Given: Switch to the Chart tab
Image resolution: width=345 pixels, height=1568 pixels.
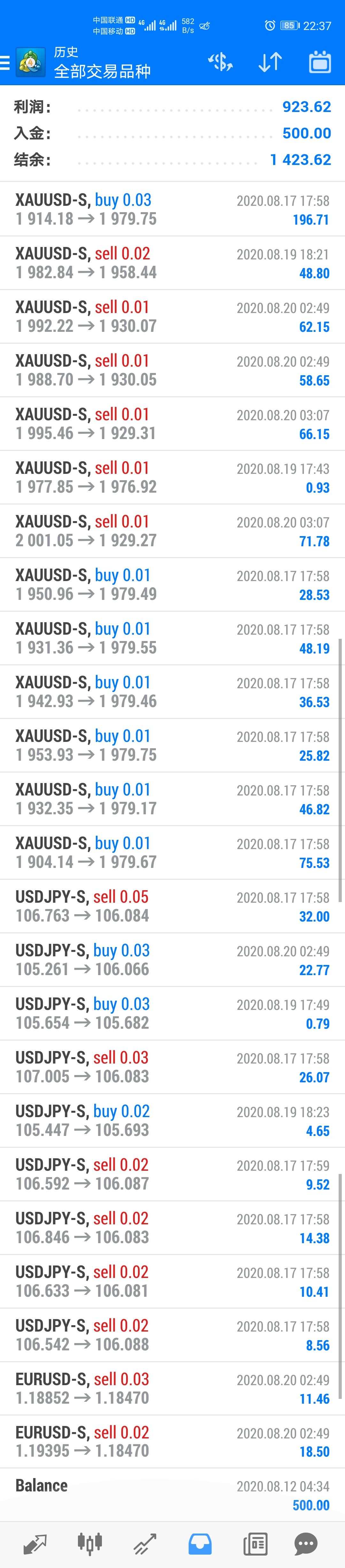Looking at the screenshot, I should point(89,1543).
